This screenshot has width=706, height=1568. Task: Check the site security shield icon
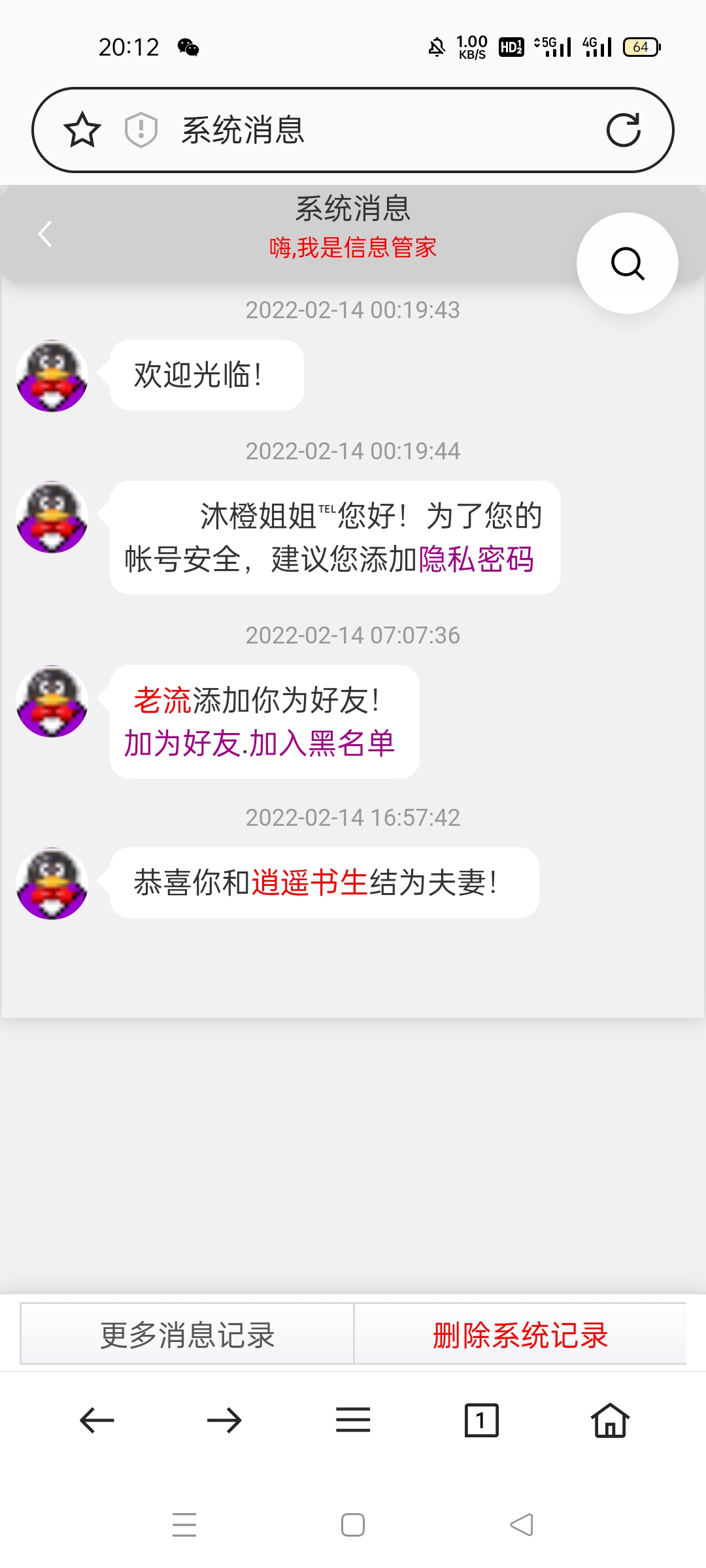pyautogui.click(x=141, y=130)
